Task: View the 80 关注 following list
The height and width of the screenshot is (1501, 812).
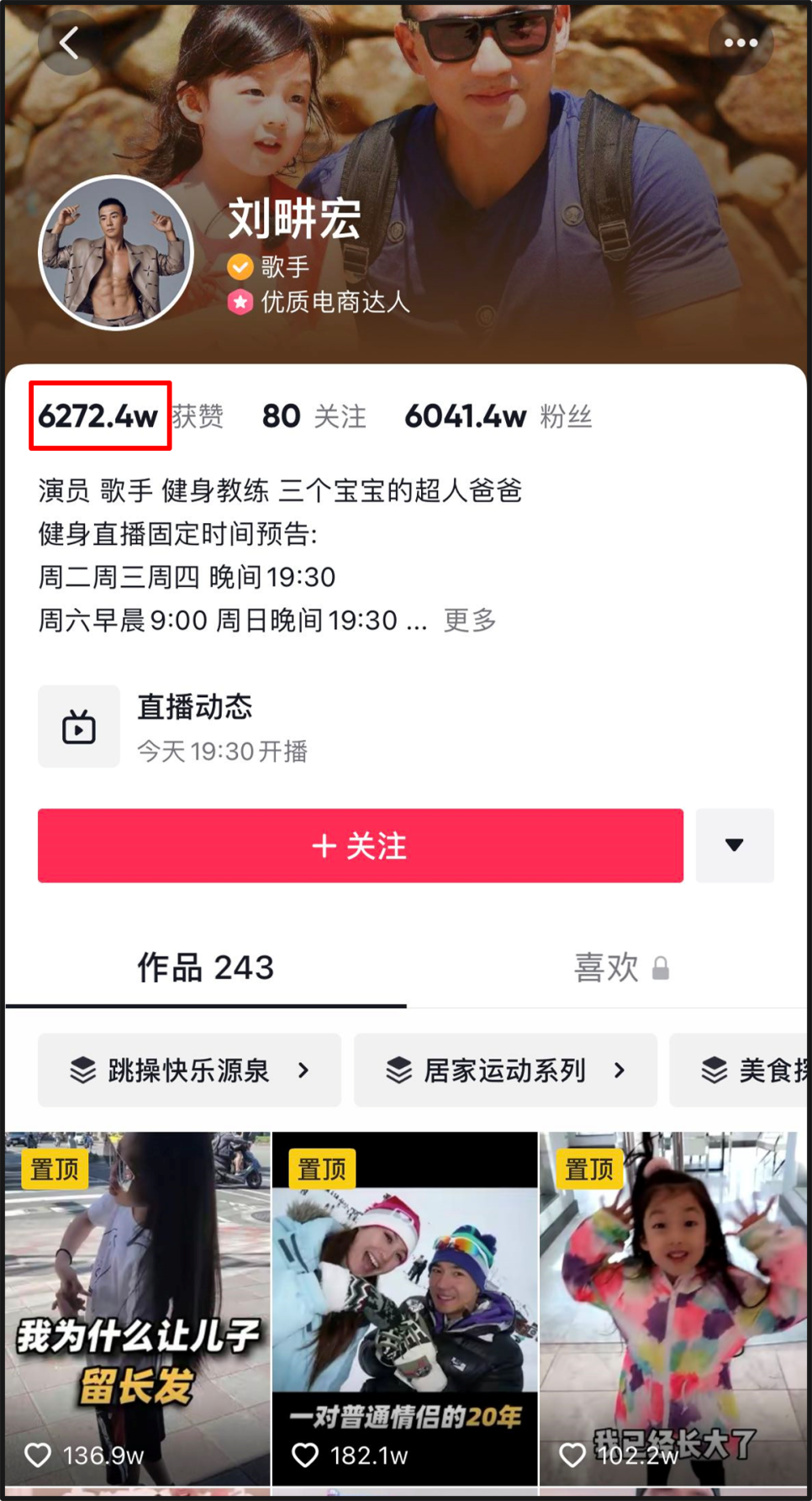Action: [x=314, y=416]
